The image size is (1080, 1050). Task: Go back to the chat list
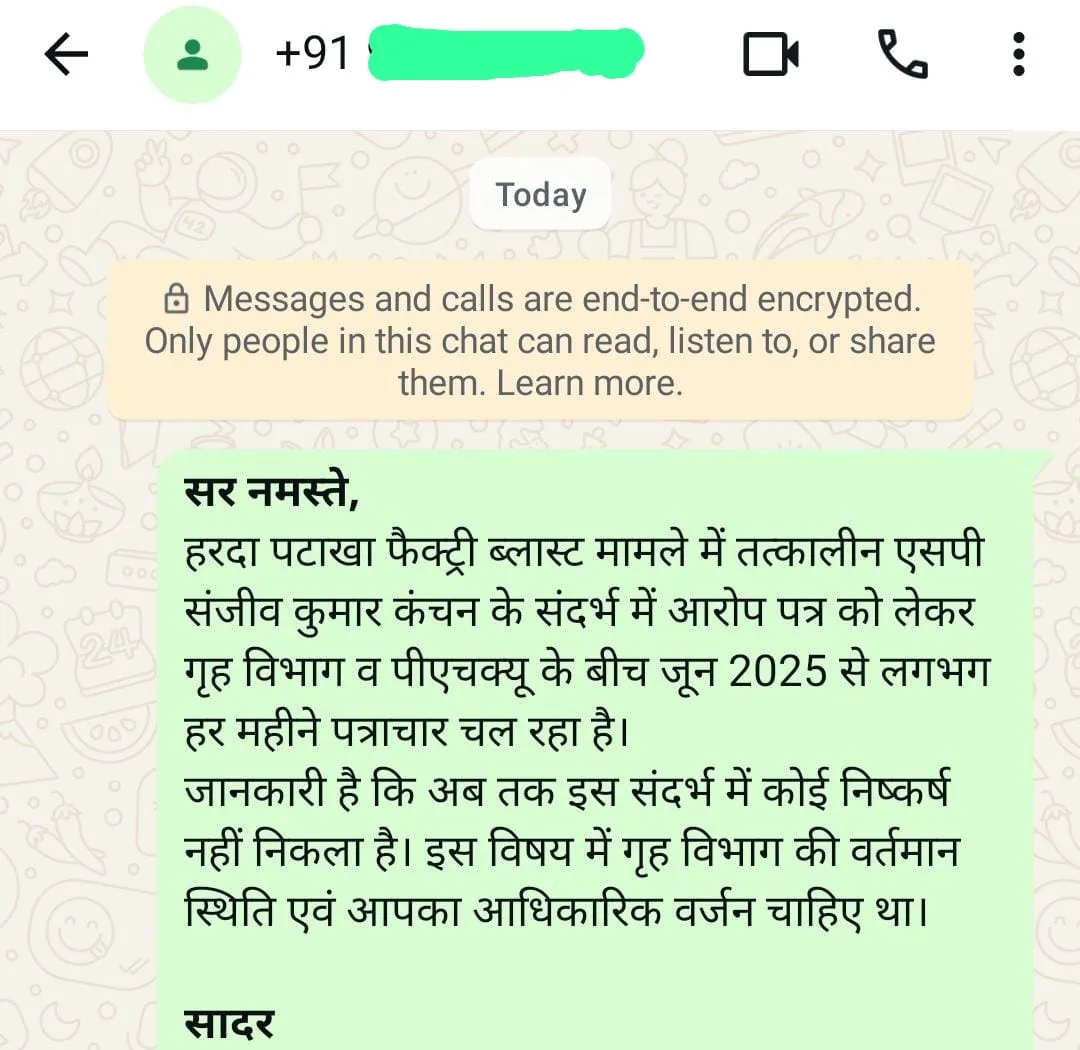point(67,55)
